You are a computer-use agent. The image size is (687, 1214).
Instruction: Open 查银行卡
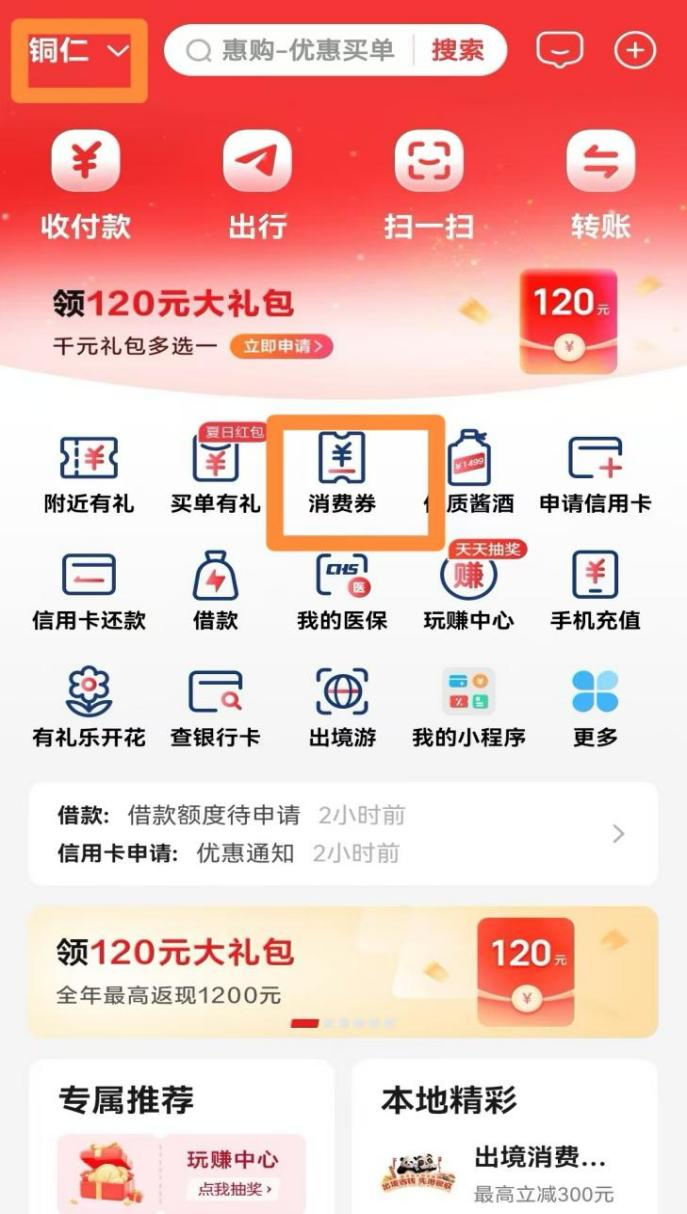pos(215,707)
